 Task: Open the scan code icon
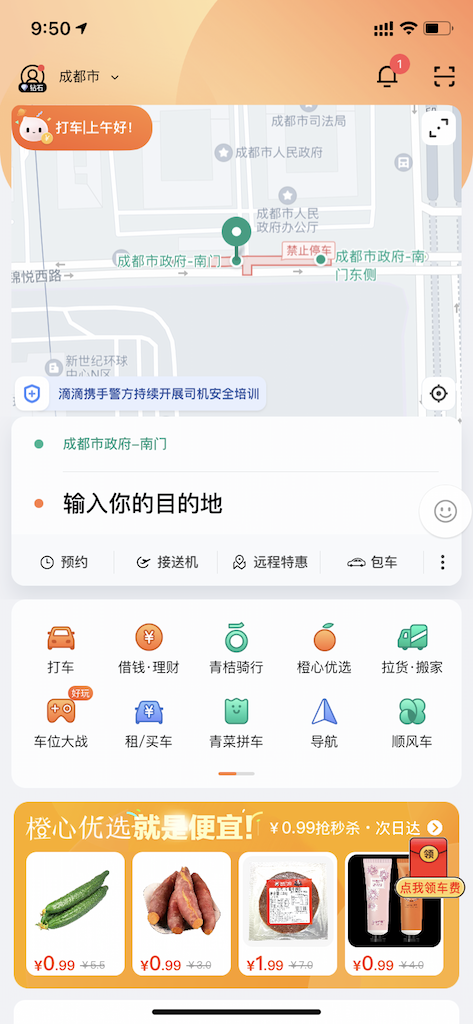(x=444, y=76)
